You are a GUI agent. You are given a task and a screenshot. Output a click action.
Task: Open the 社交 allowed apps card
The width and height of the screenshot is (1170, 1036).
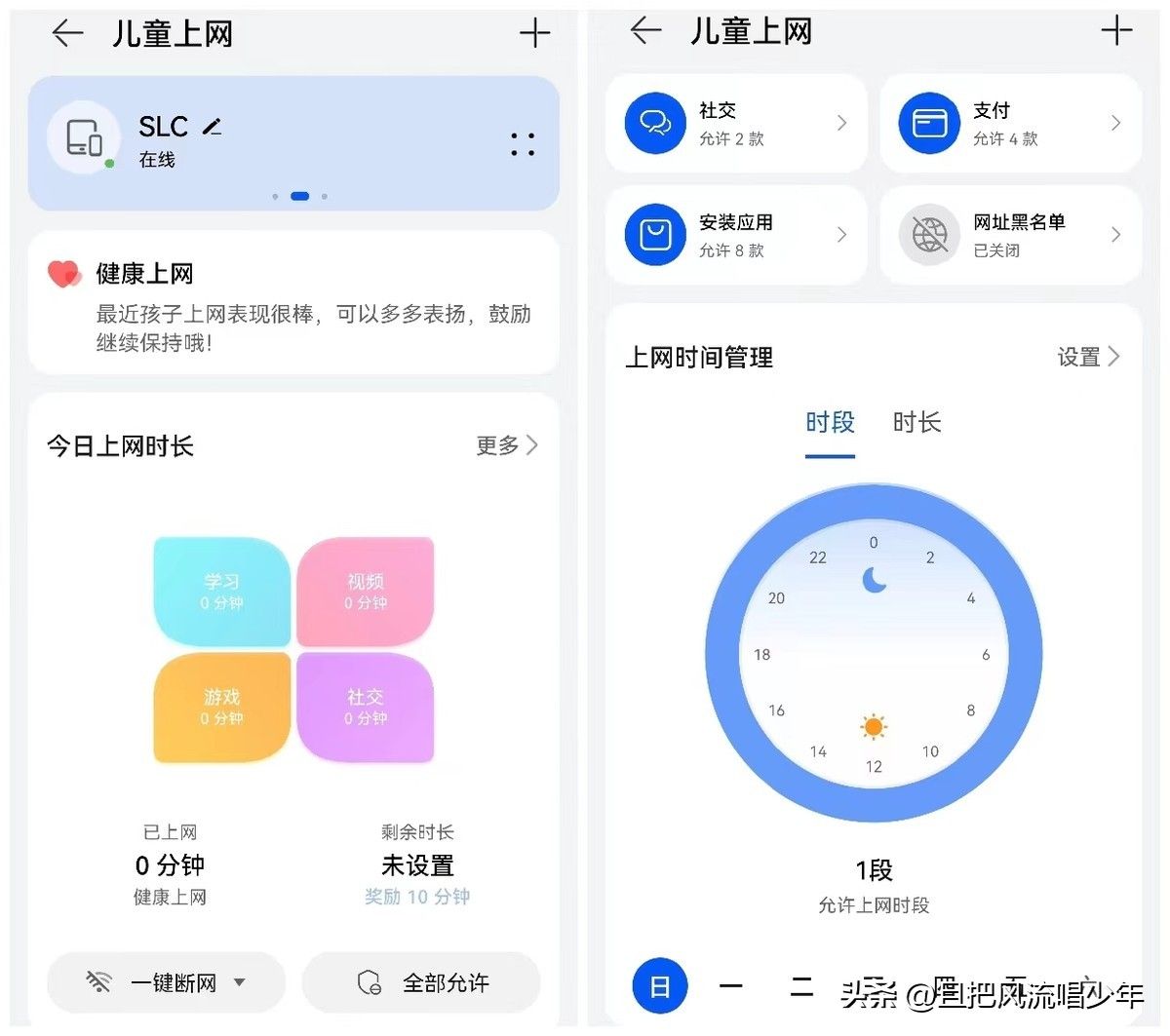pyautogui.click(x=736, y=123)
